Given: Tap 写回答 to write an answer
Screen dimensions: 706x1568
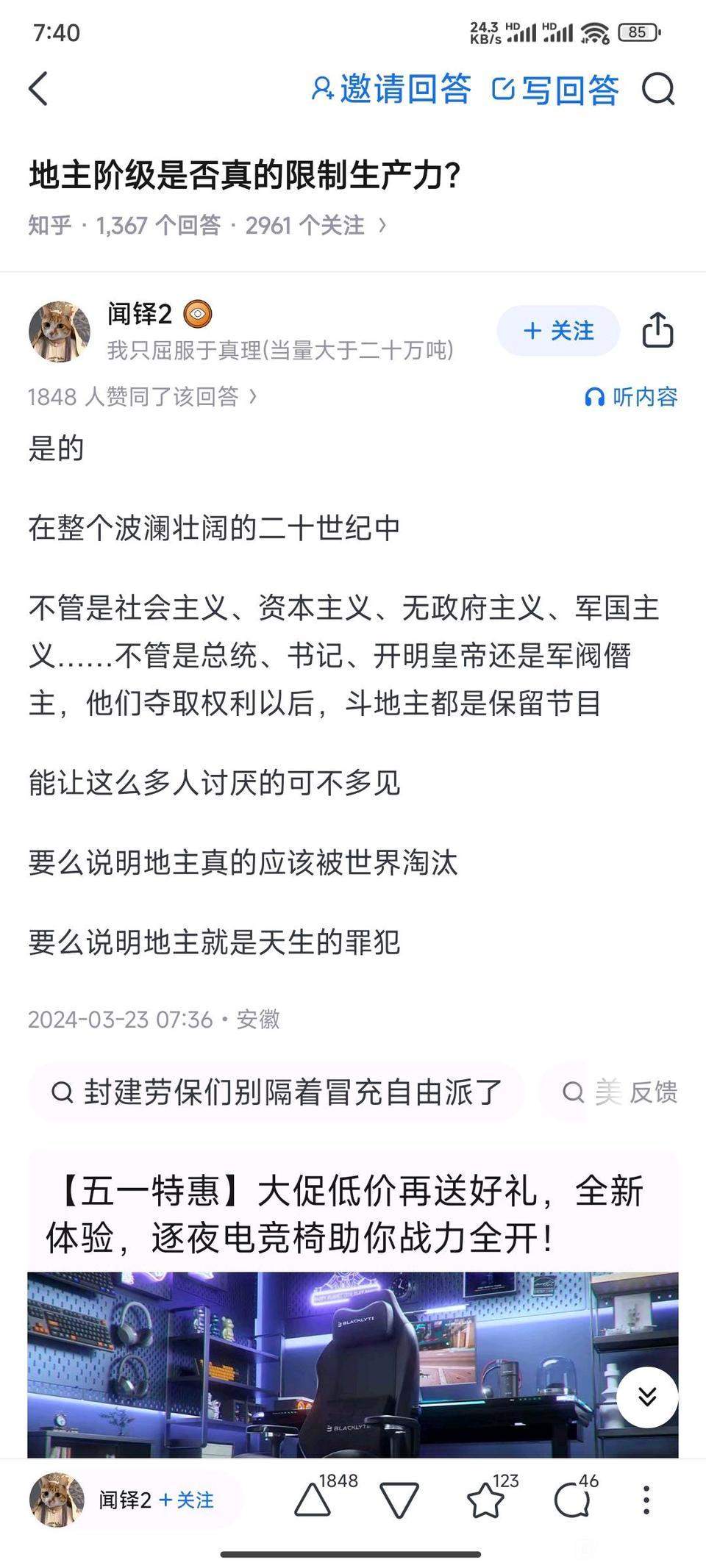Looking at the screenshot, I should (x=555, y=89).
